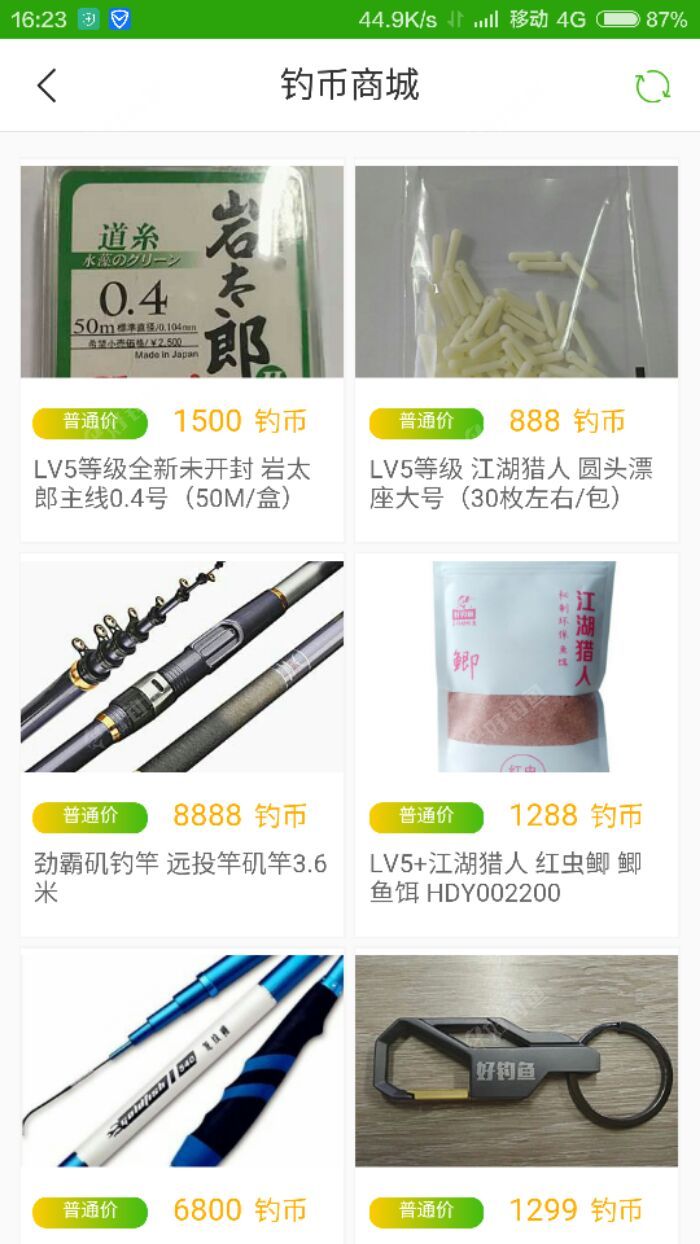Open the 岩太郎主线0.4号 product card
Image resolution: width=700 pixels, height=1244 pixels.
(182, 352)
